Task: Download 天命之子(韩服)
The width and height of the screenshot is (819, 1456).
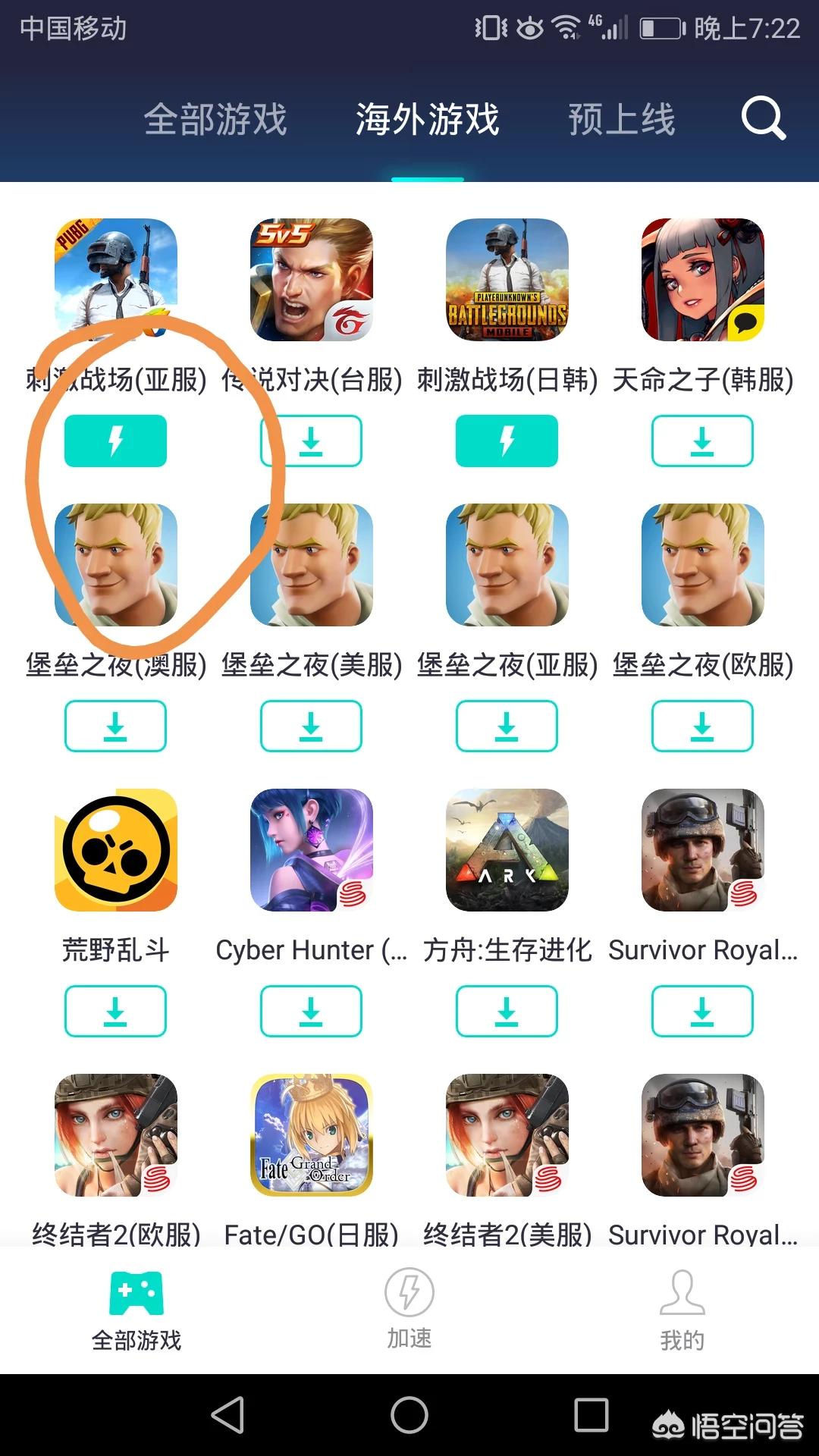Action: (x=702, y=441)
